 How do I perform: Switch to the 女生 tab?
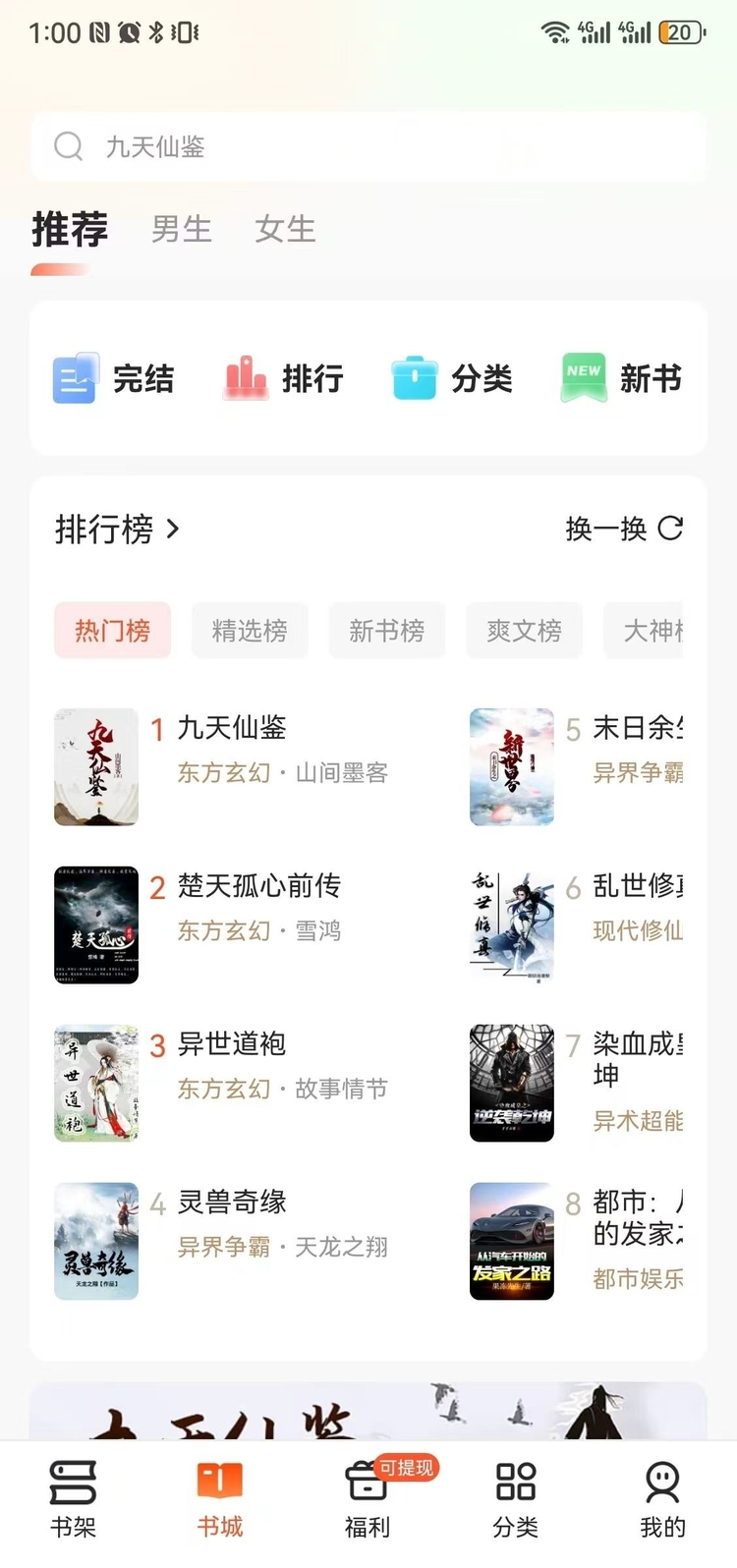285,230
